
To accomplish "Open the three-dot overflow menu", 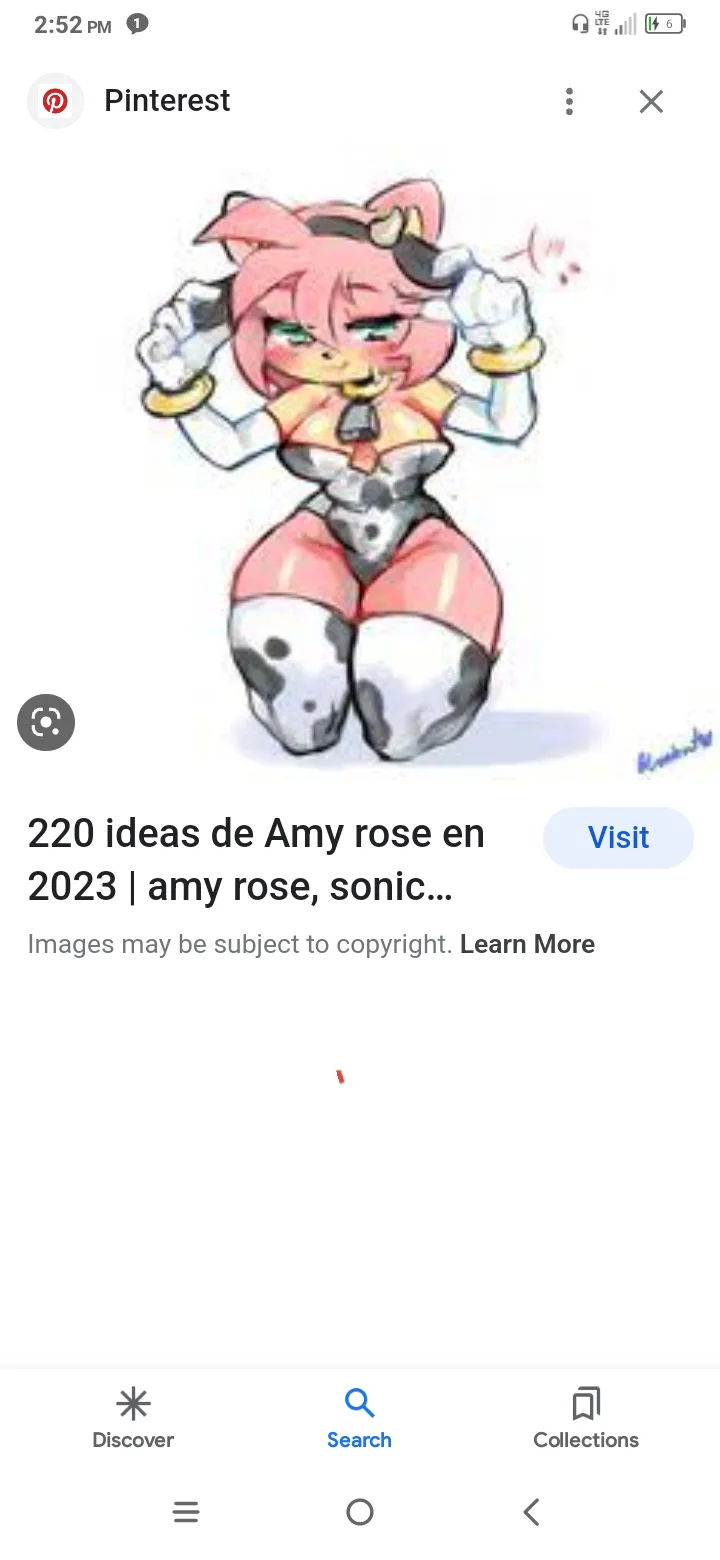I will (569, 101).
